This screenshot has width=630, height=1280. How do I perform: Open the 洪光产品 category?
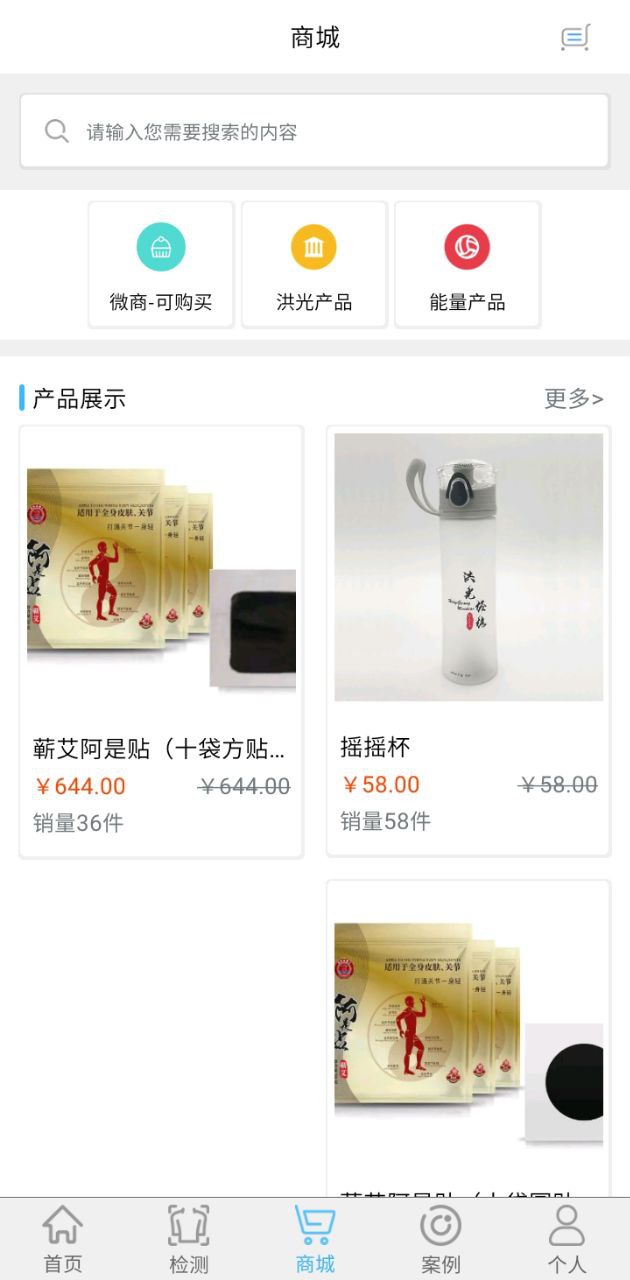[x=314, y=264]
